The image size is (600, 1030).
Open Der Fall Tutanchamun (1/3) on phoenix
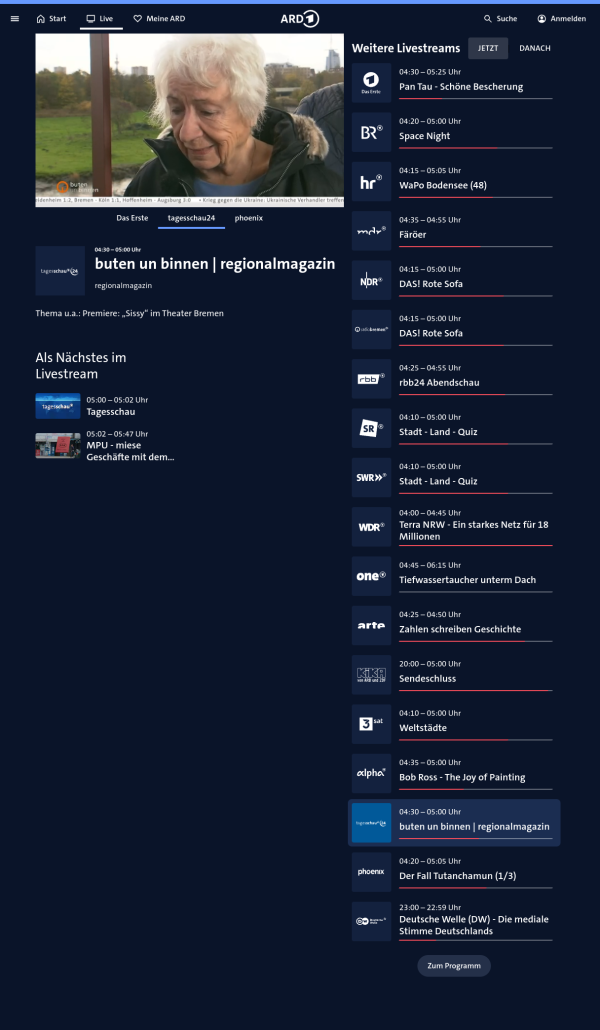(458, 875)
